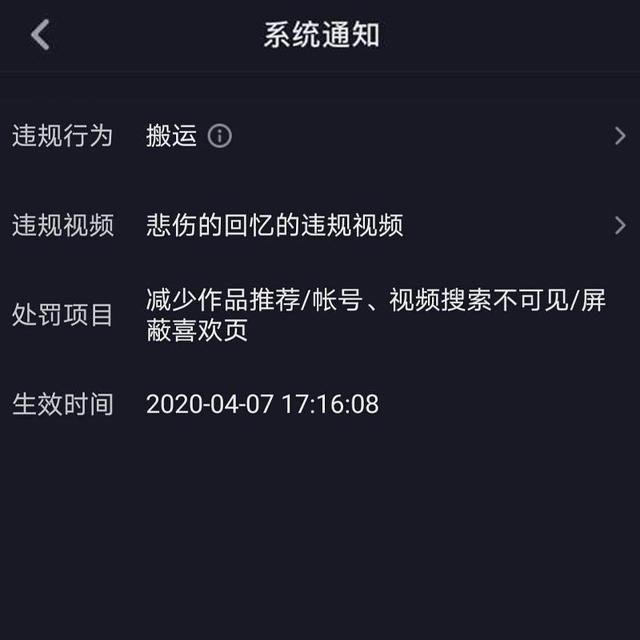This screenshot has width=640, height=640.
Task: Open the 违规行为 row details
Action: click(x=320, y=136)
